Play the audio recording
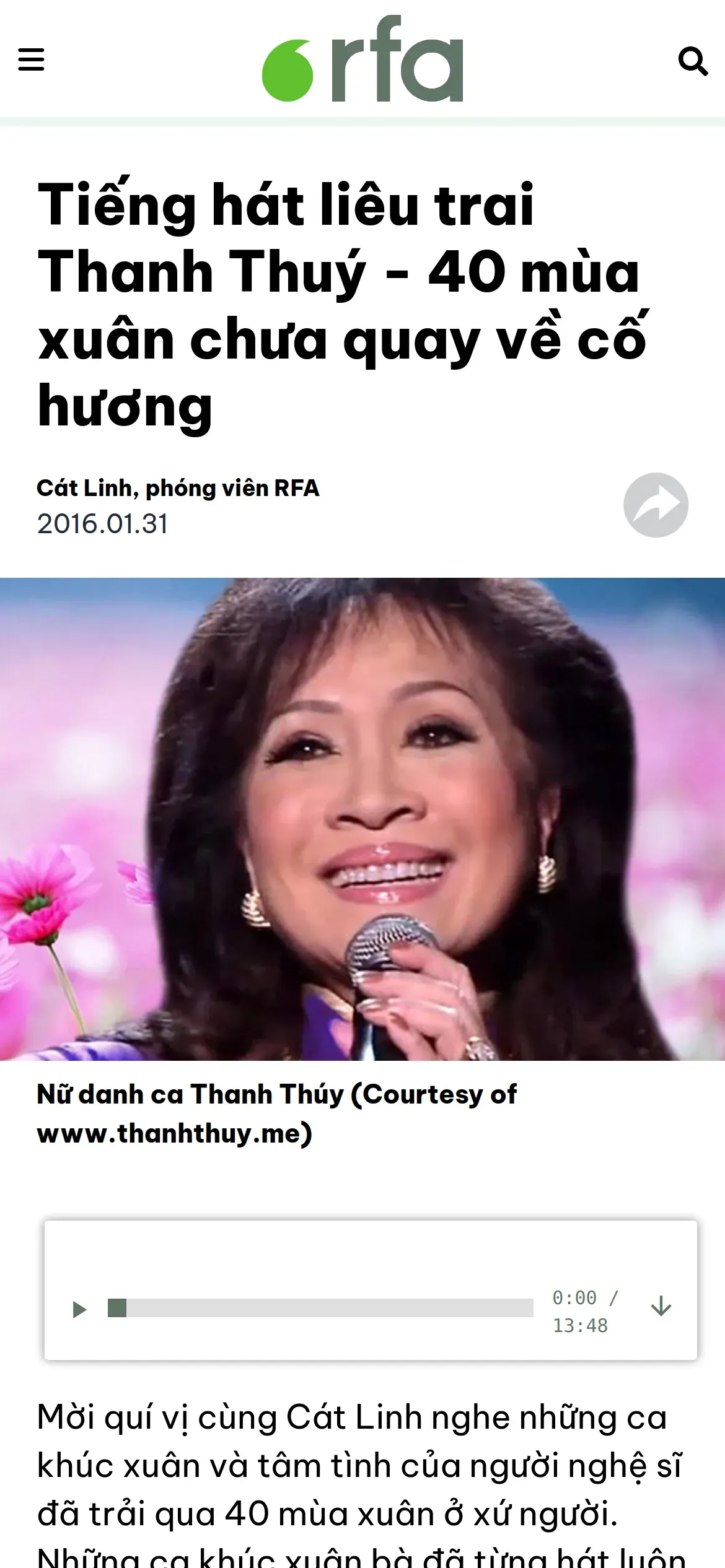The width and height of the screenshot is (725, 1568). (x=79, y=1309)
